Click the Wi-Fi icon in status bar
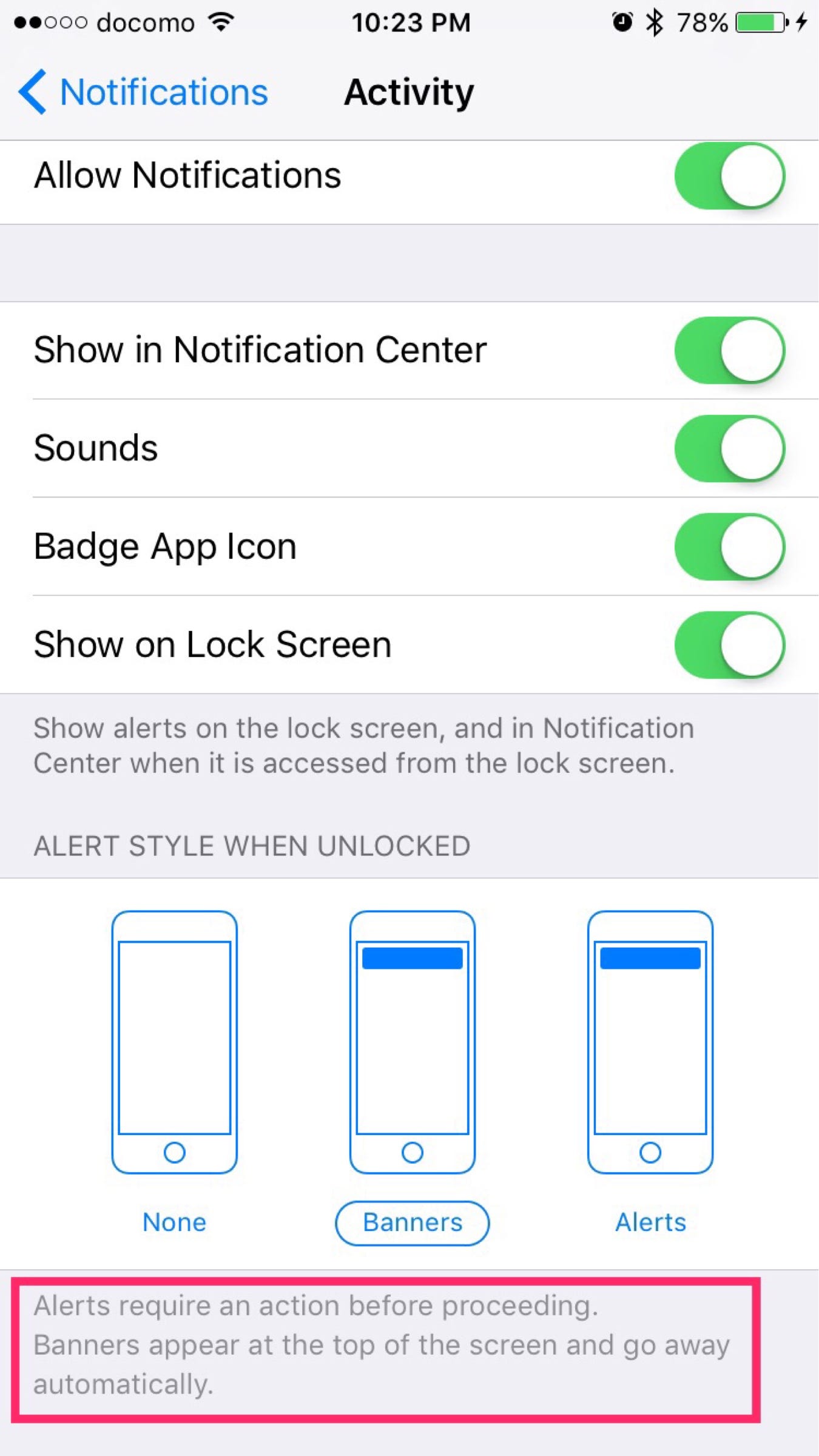 click(x=220, y=22)
